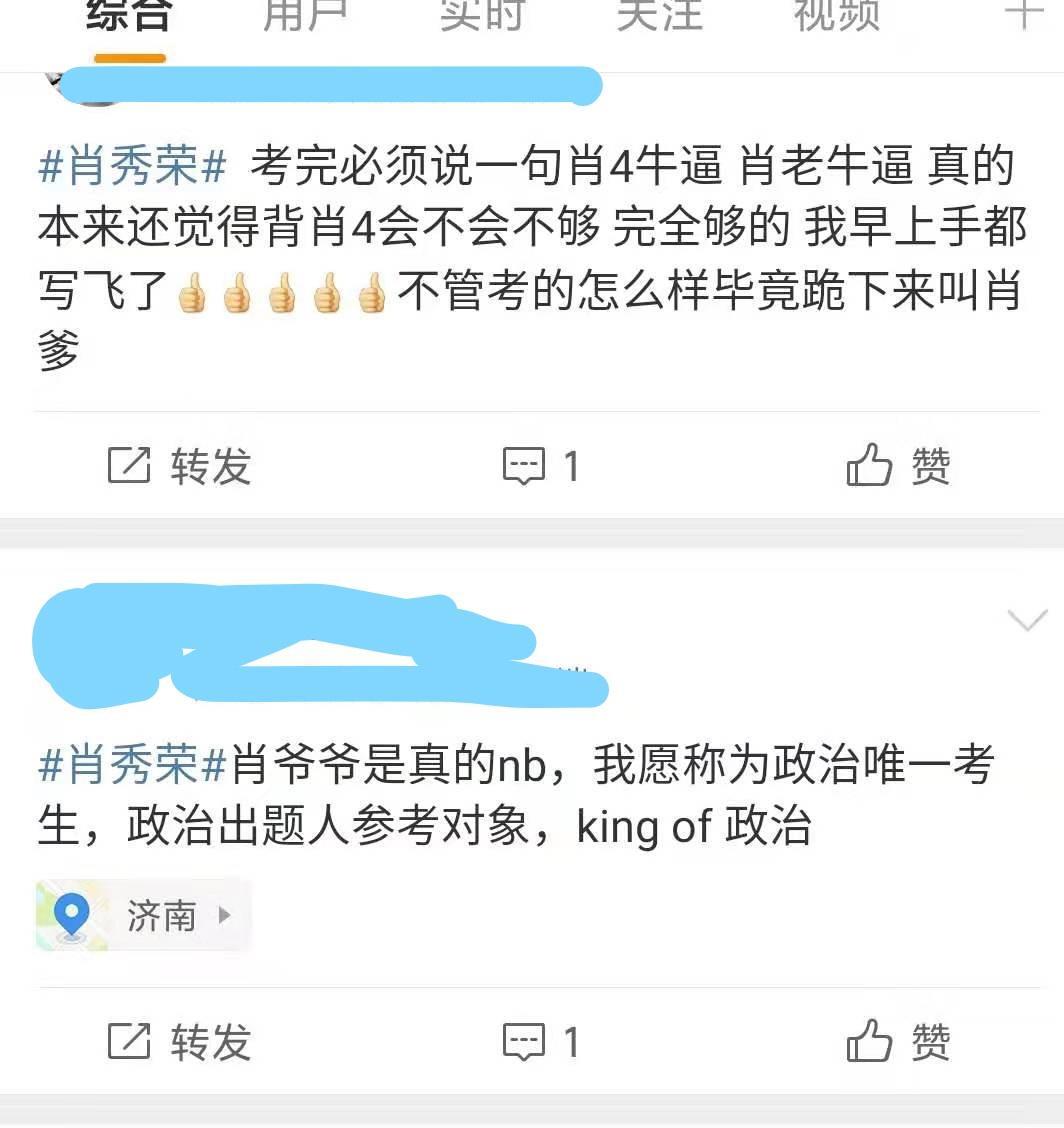Like the 肖爷爷 king of 政治 post
1064x1128 pixels.
click(898, 1042)
